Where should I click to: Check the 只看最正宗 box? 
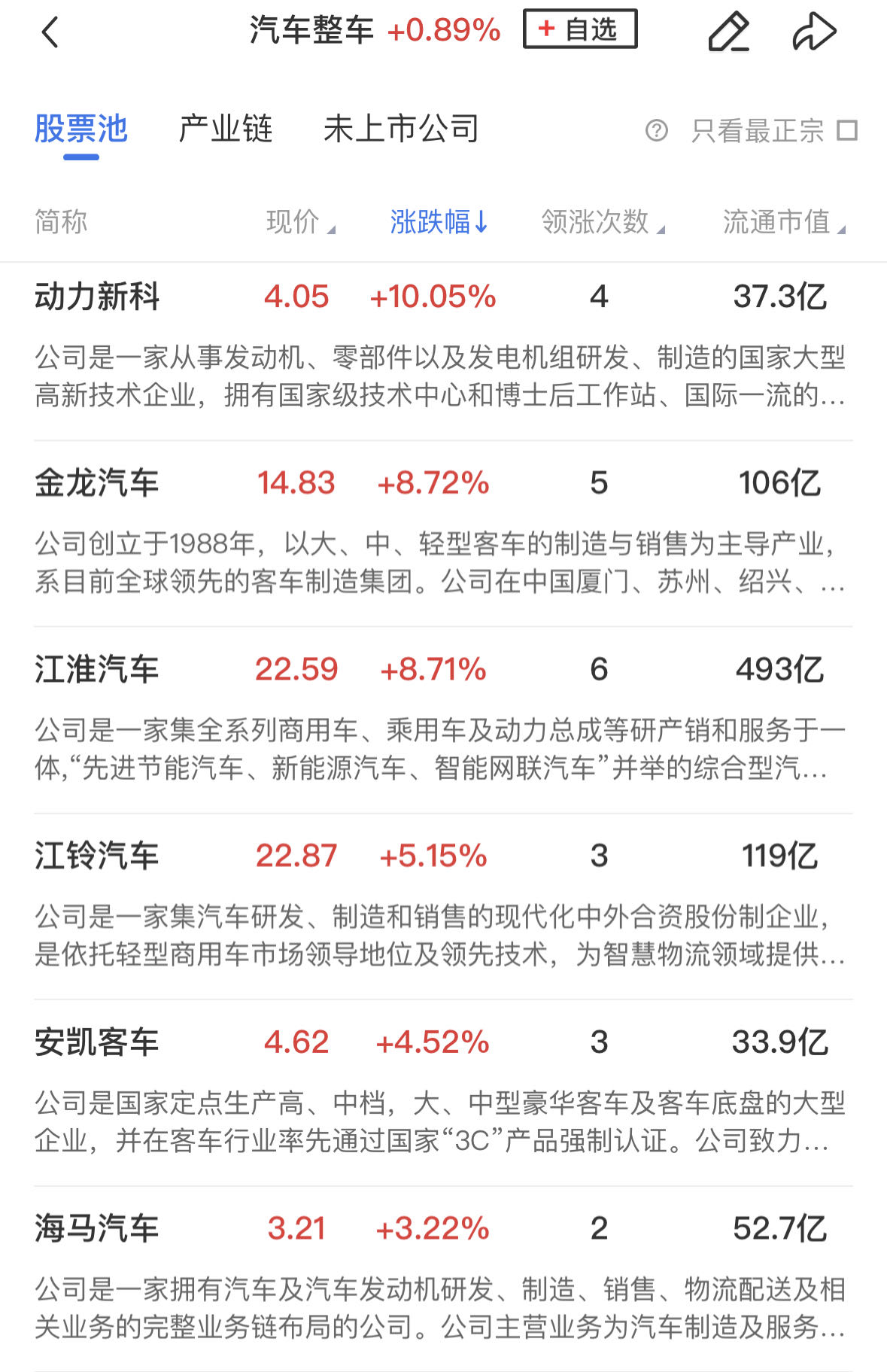click(x=847, y=131)
